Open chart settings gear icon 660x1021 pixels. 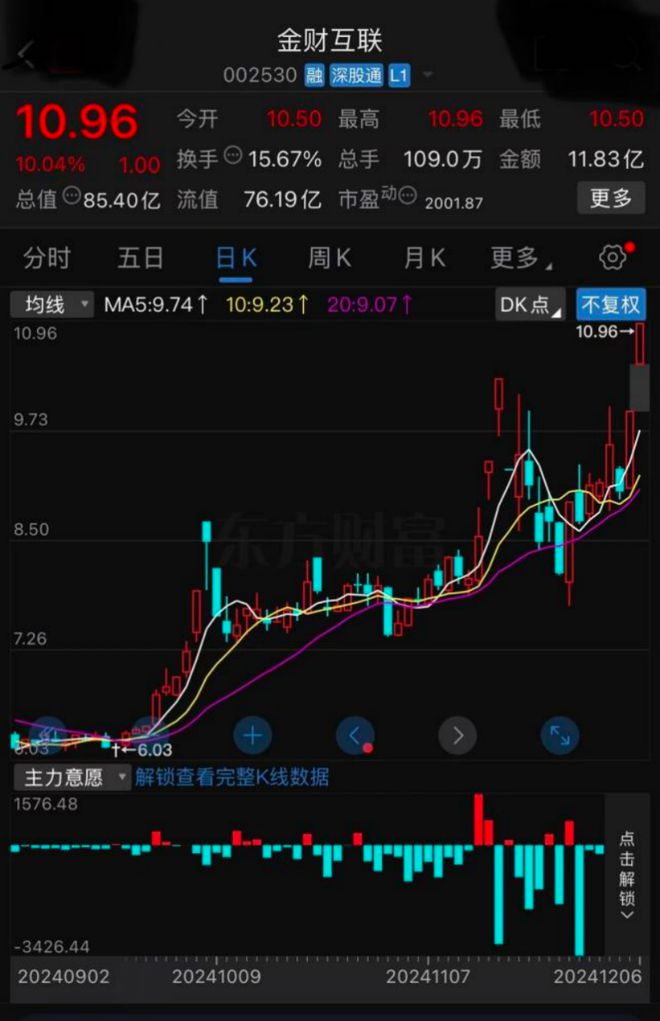tap(613, 257)
